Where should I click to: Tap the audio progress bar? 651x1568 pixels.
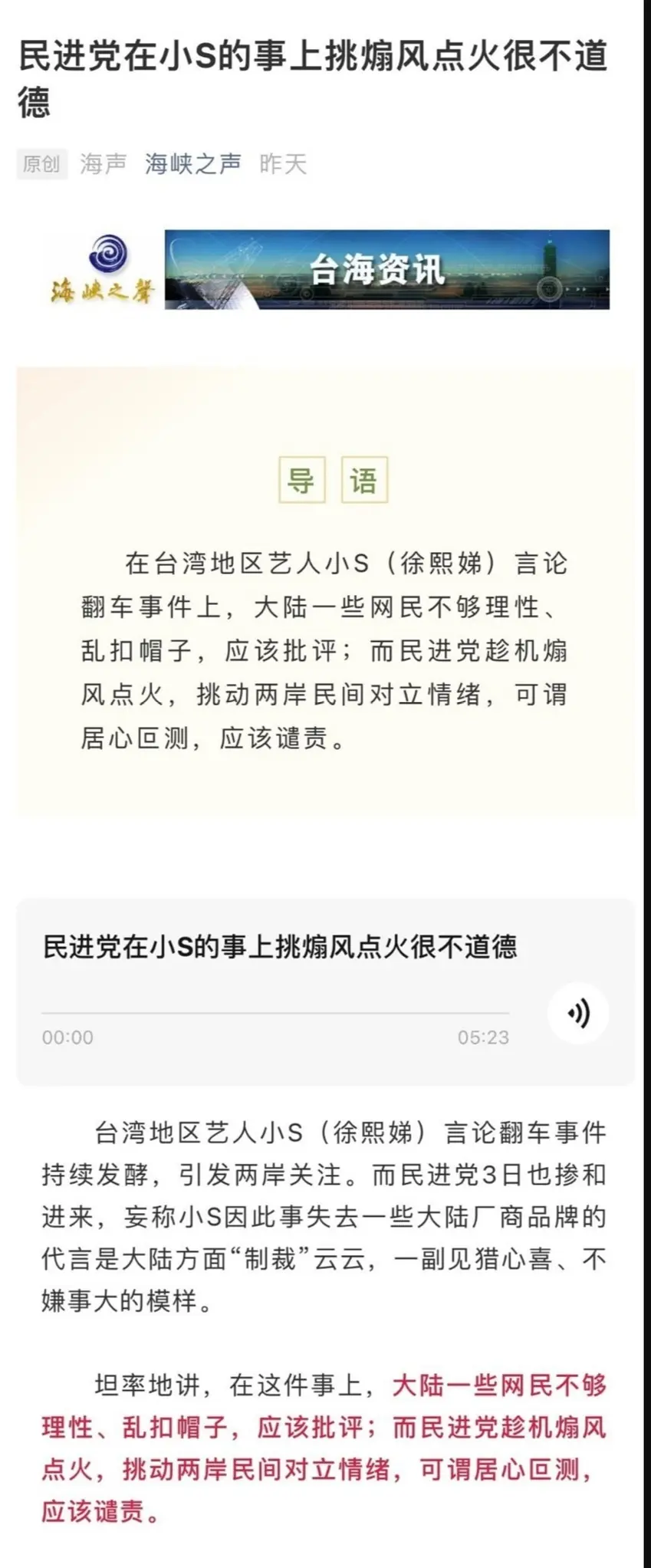(x=275, y=1013)
